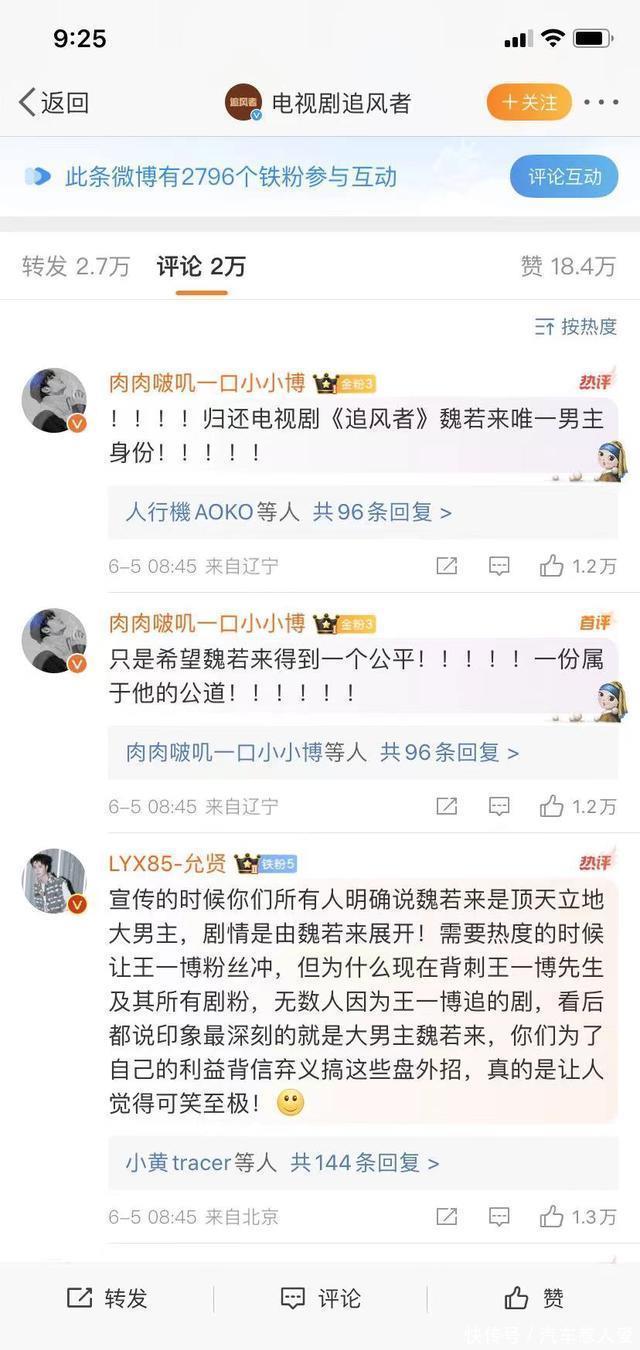Open the 赞 18.4万 likes tab
The width and height of the screenshot is (640, 1350).
click(568, 266)
